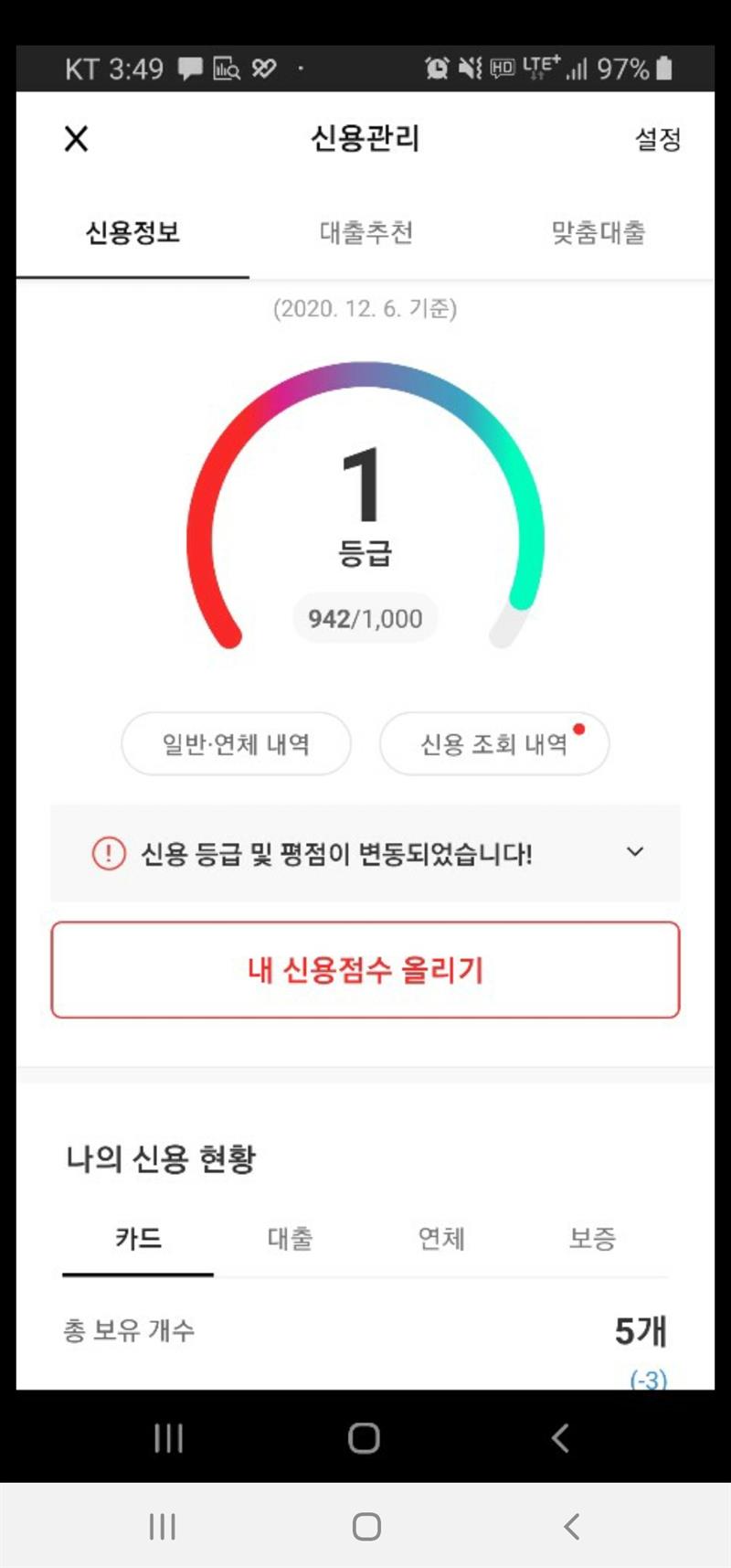Select the 연체 tab under 나의 신용 현황

point(441,1239)
